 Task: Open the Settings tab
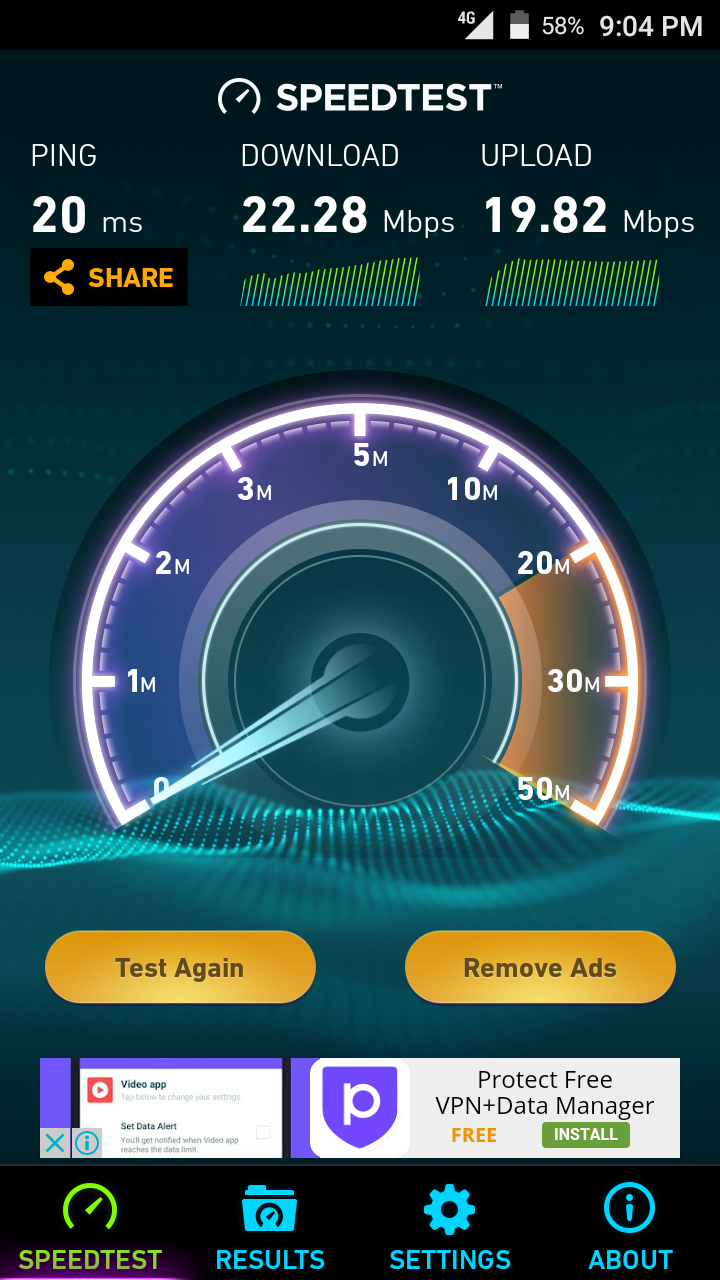point(450,1226)
